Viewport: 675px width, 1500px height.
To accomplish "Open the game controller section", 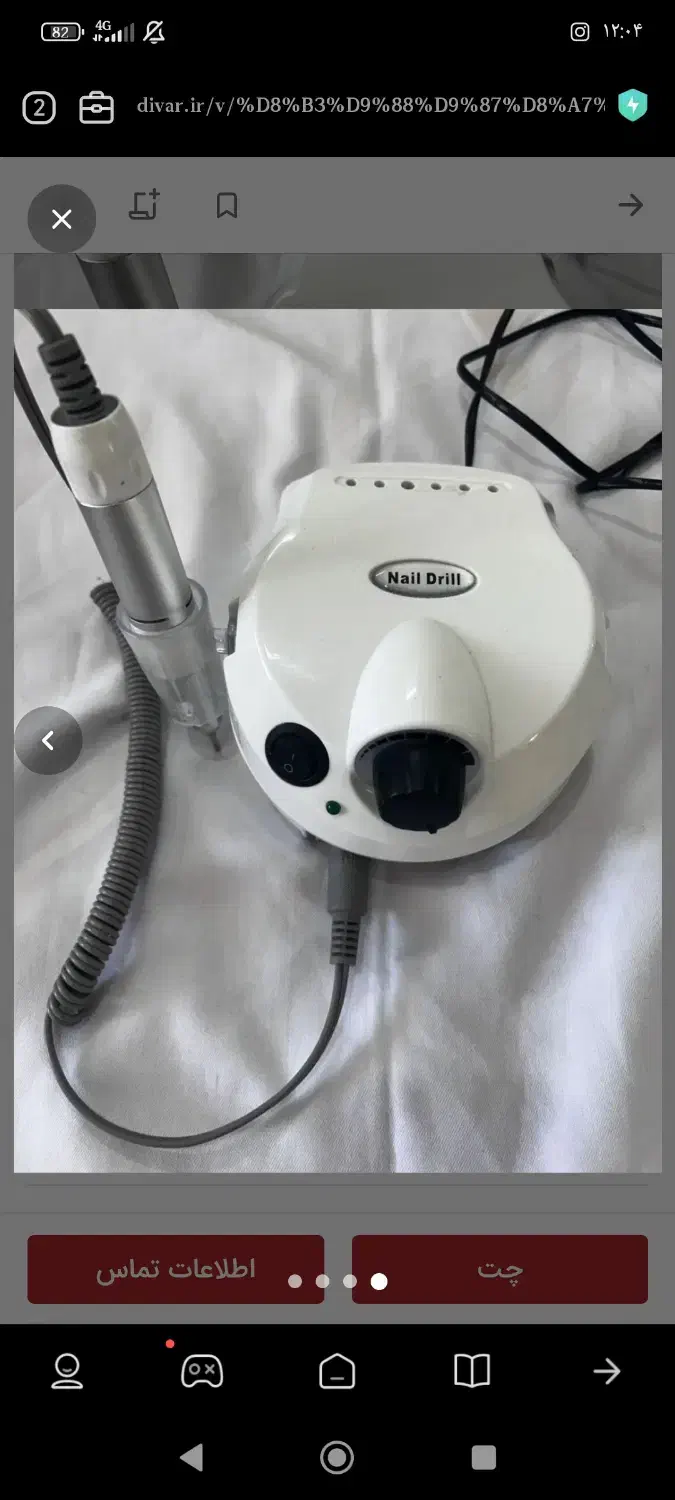I will [202, 1371].
